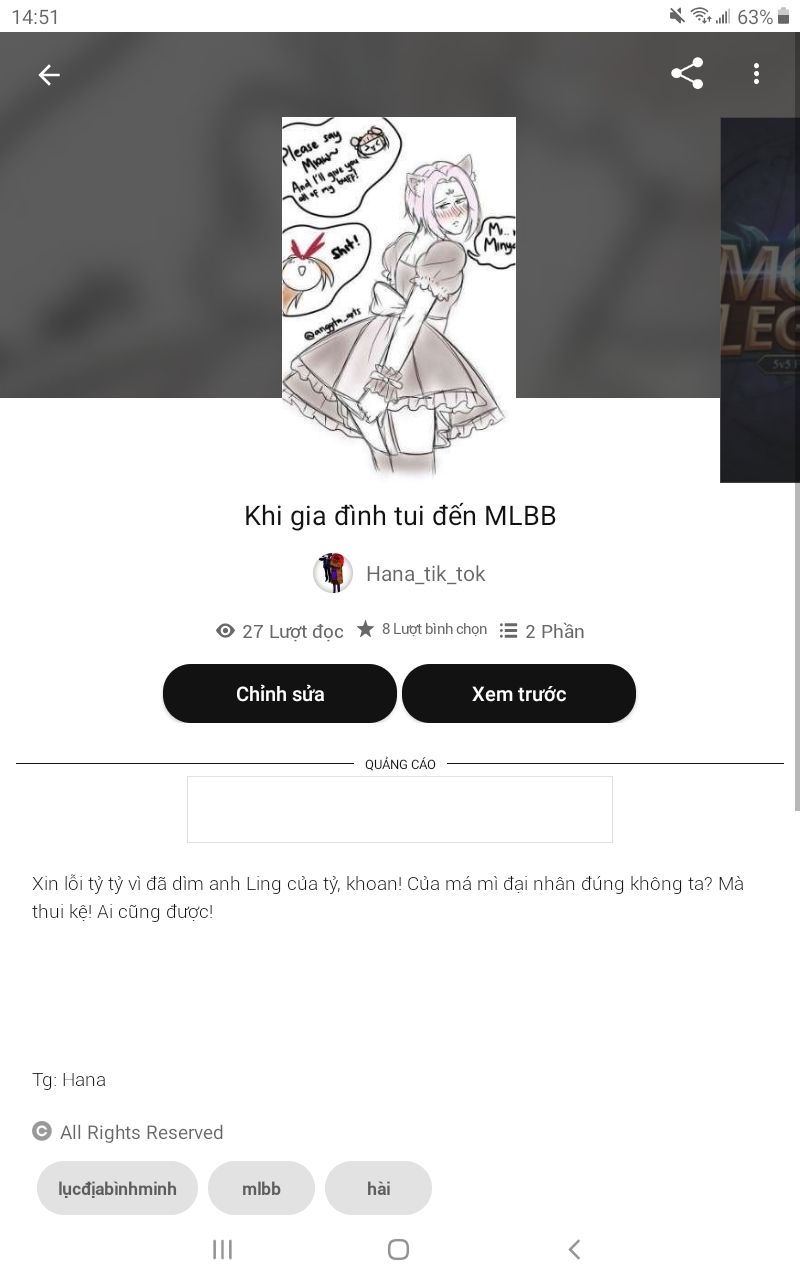800x1280 pixels.
Task: Open the next story cover on the right
Action: click(760, 300)
